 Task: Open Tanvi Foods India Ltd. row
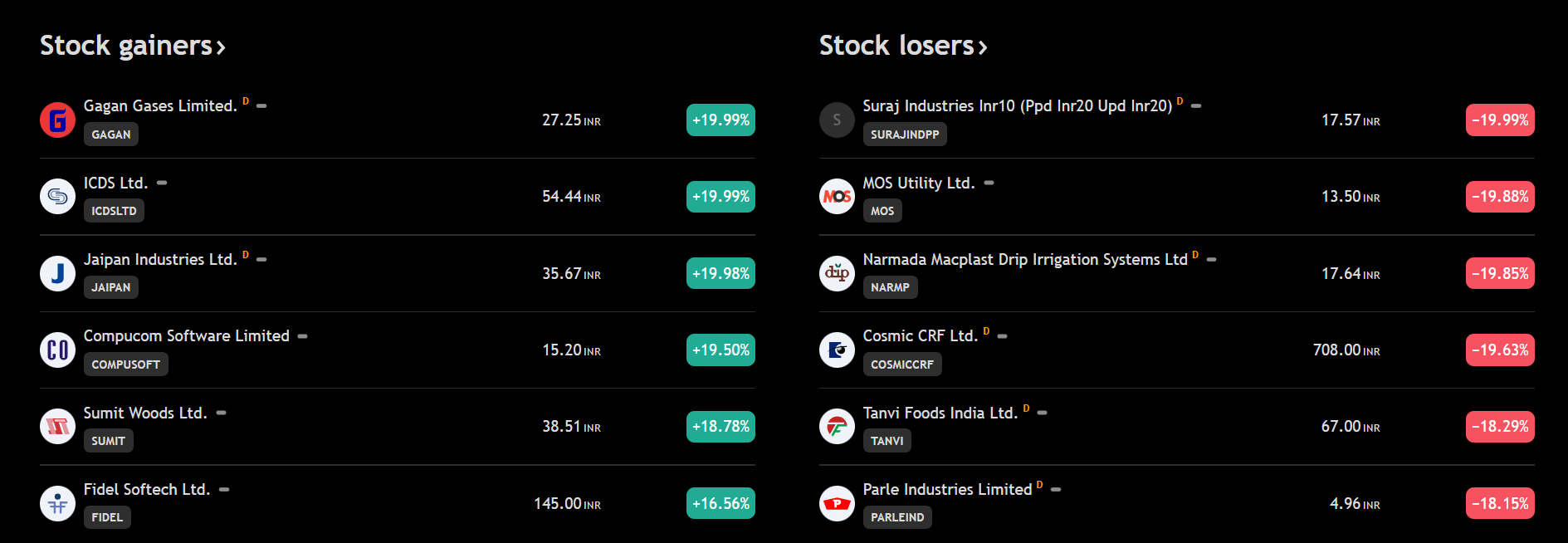coord(940,413)
